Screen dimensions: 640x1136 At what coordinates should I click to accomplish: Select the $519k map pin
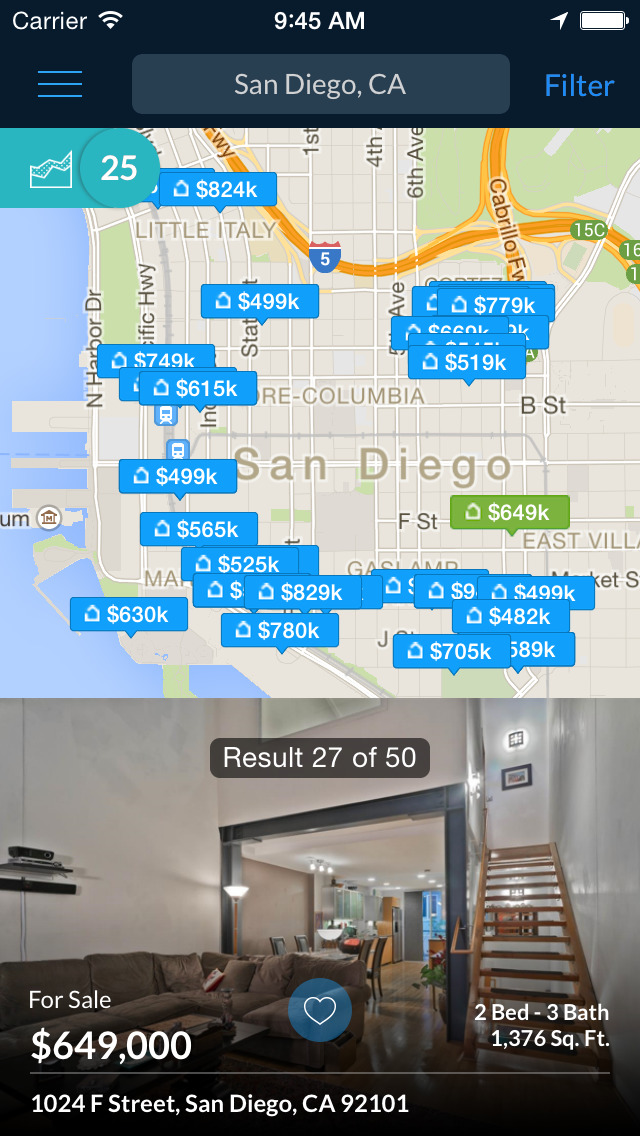467,362
